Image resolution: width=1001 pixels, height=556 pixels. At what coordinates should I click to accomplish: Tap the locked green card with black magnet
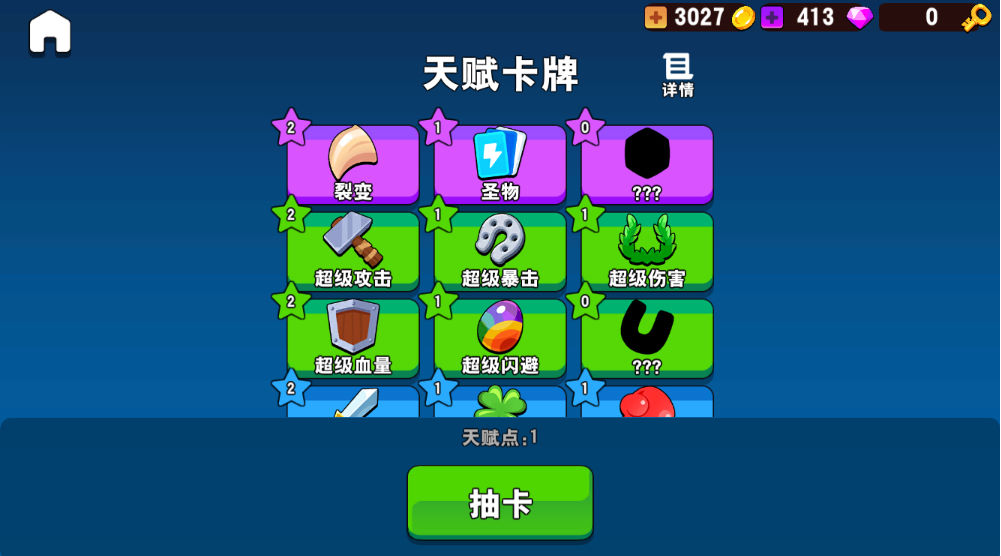click(x=647, y=338)
